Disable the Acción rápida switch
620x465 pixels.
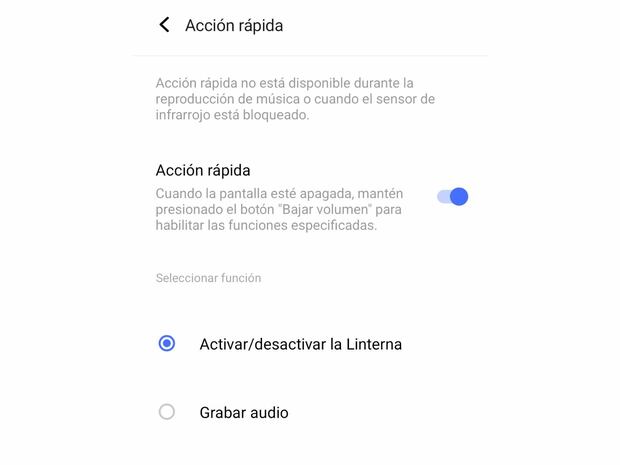click(452, 197)
